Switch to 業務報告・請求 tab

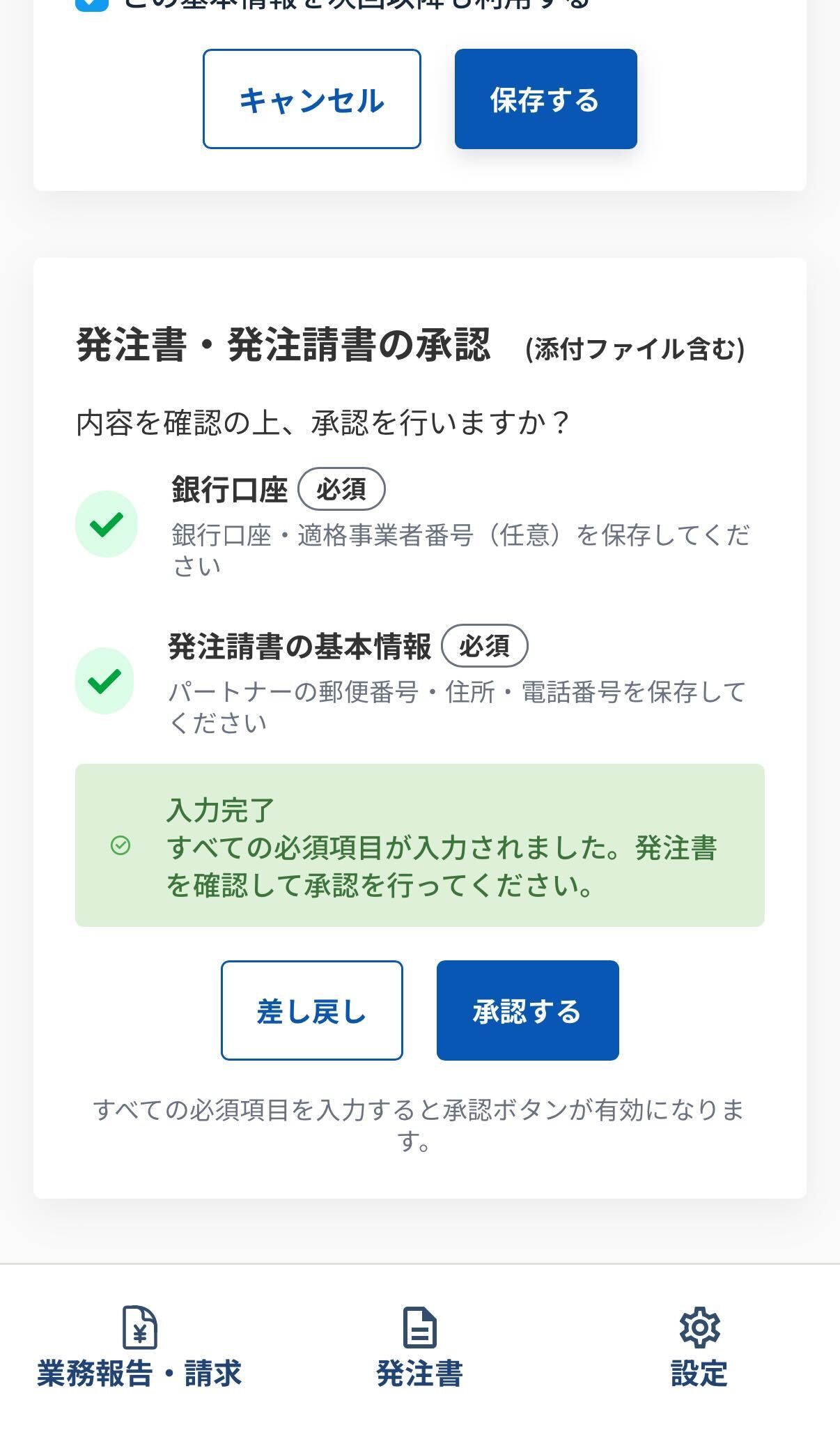tap(139, 1346)
